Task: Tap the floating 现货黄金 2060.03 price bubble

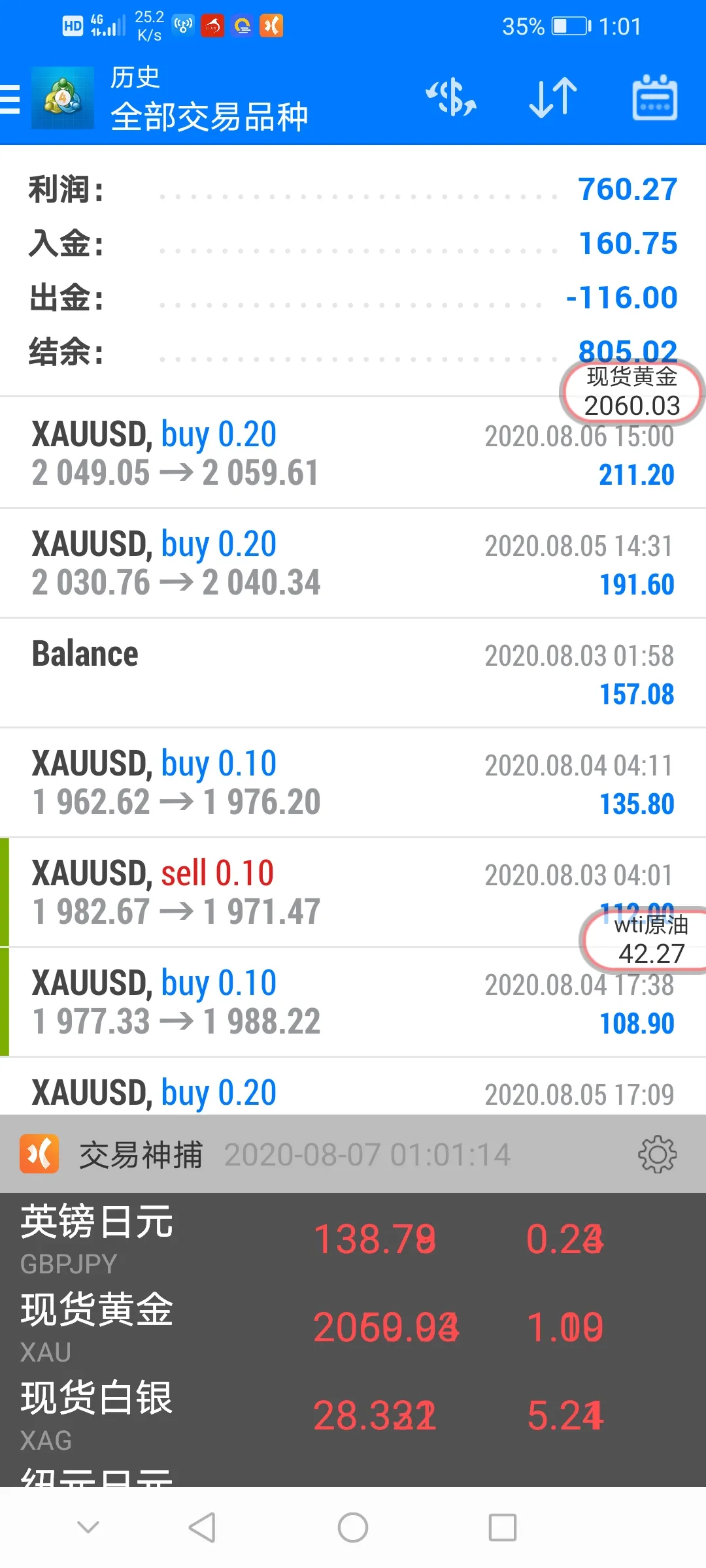Action: 631,391
